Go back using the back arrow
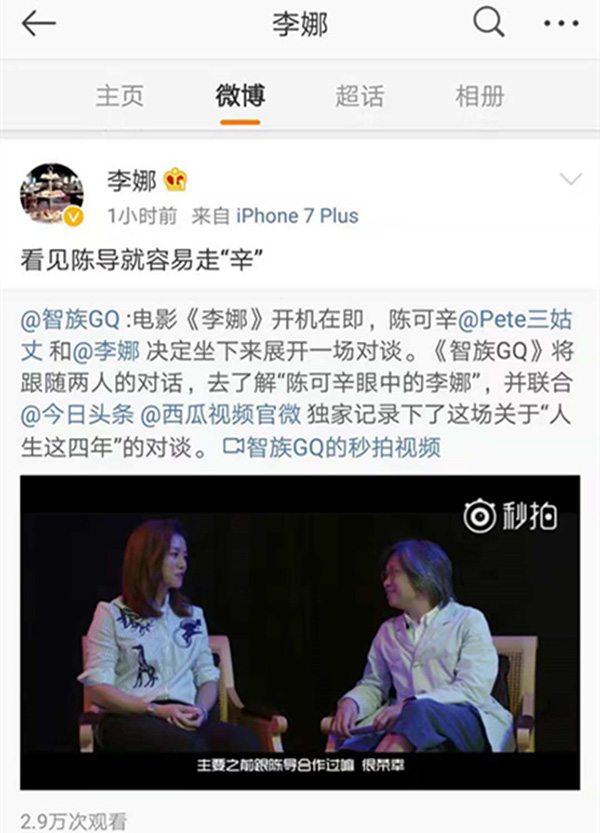600x833 pixels. pos(38,24)
